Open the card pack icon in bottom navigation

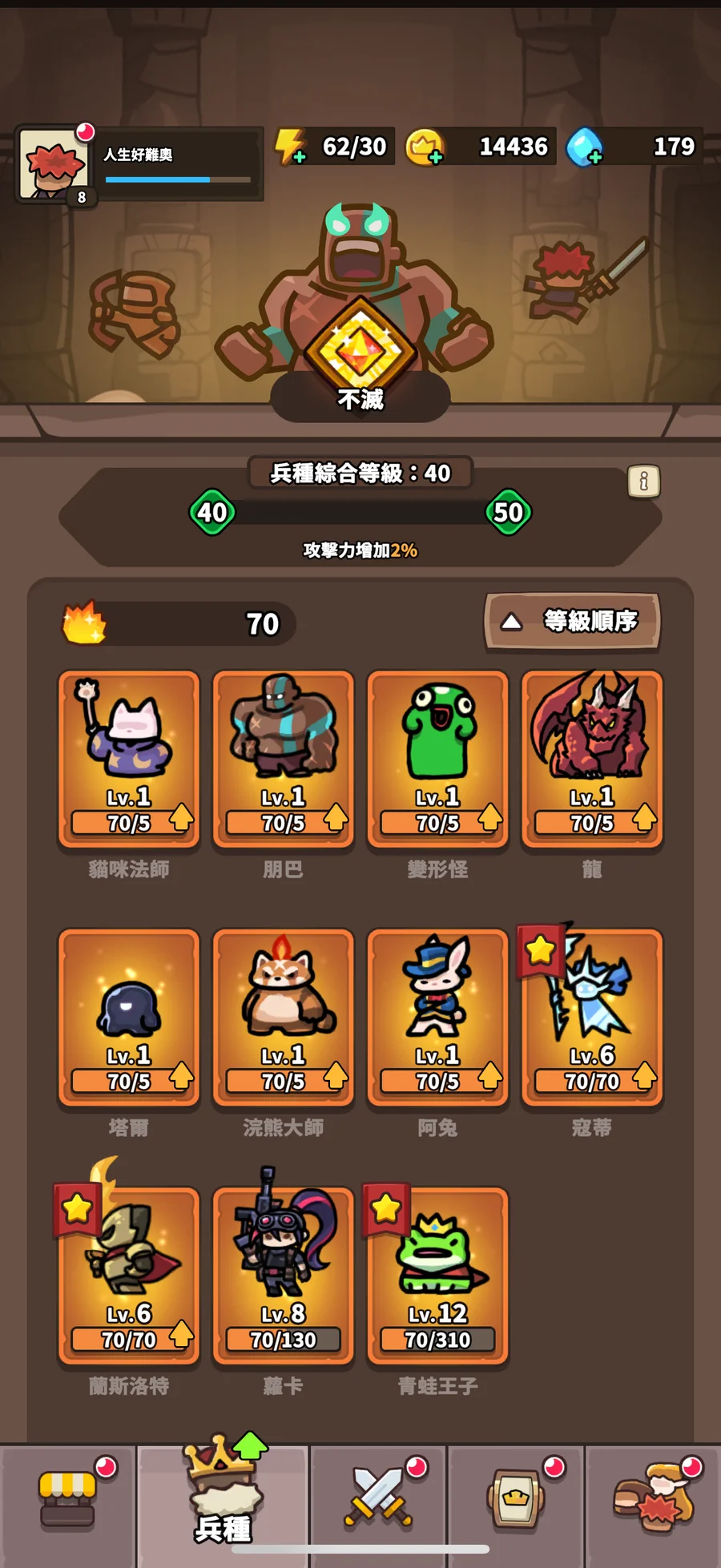pyautogui.click(x=515, y=1496)
